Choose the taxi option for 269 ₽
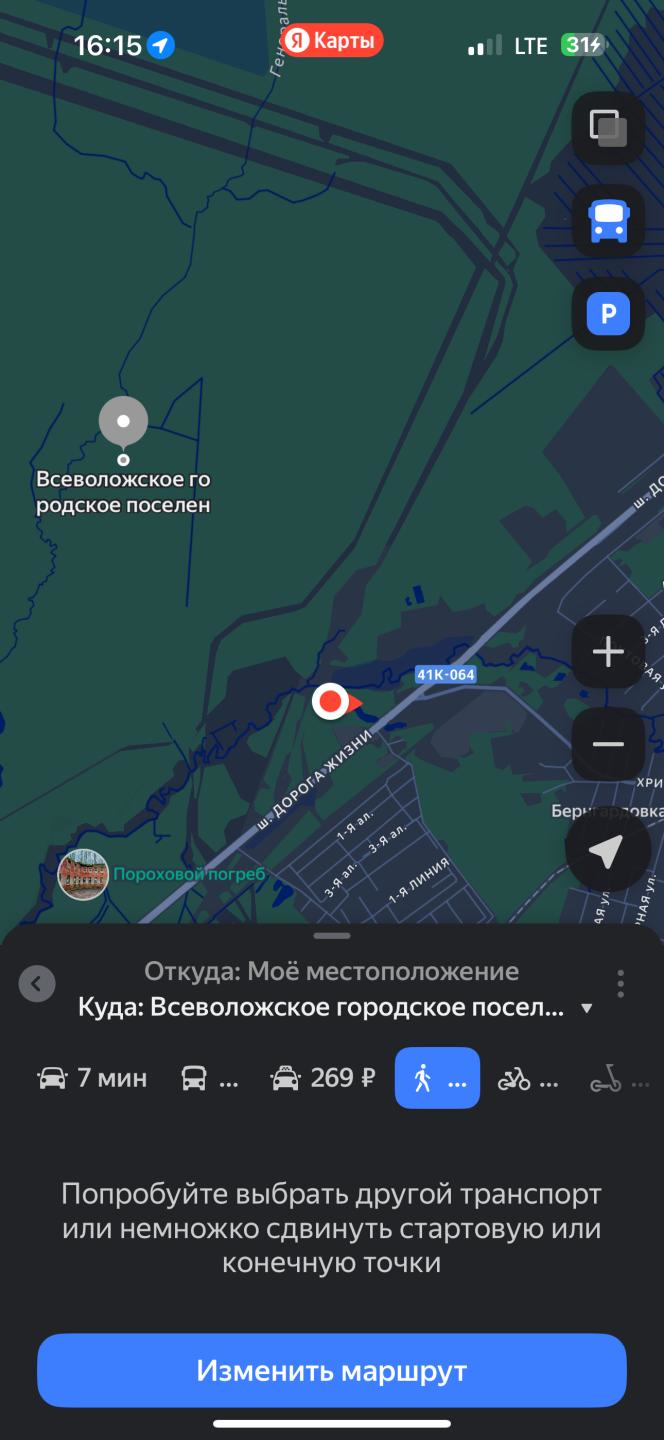This screenshot has width=664, height=1440. coord(323,1078)
